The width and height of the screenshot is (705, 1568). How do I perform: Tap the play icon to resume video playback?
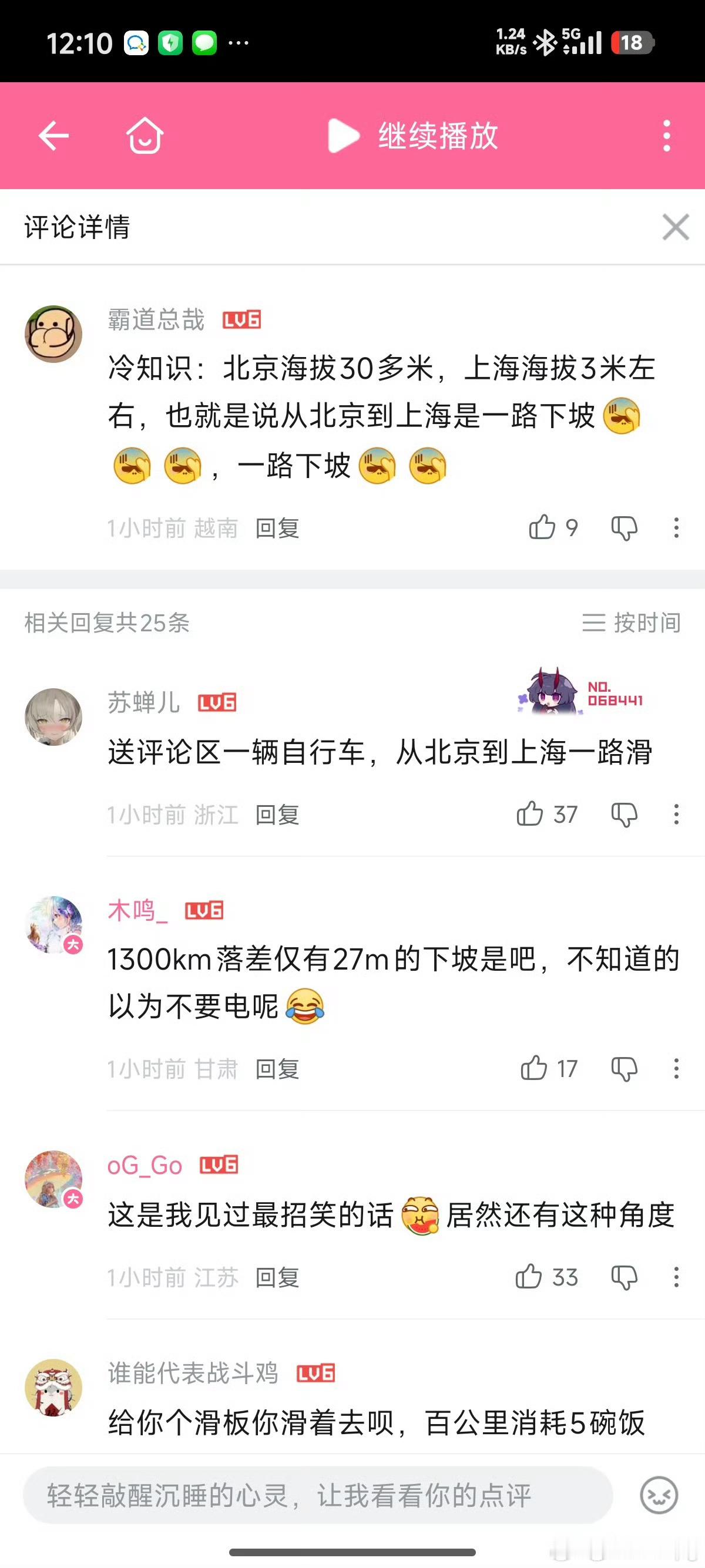343,136
